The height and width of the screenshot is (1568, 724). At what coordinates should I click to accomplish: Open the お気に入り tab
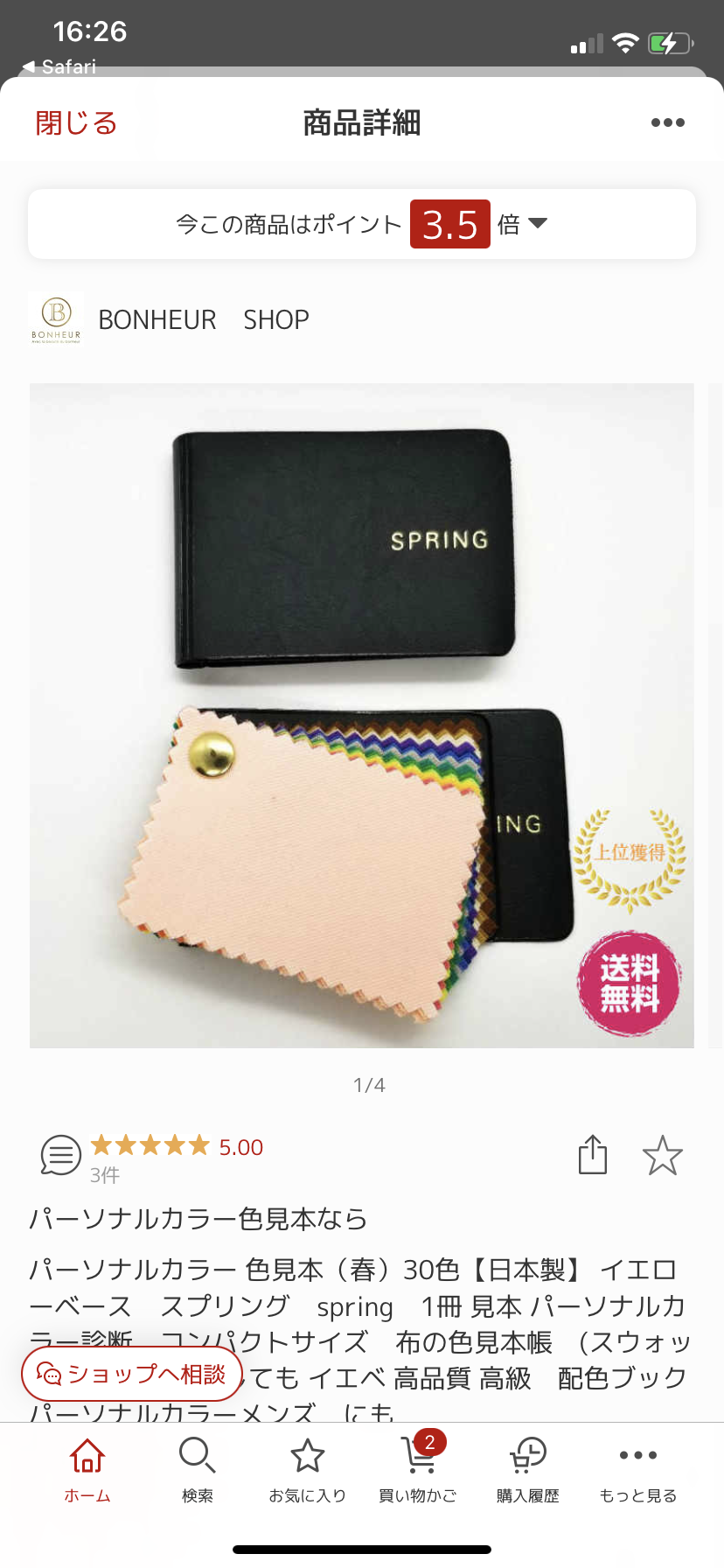click(x=308, y=1470)
